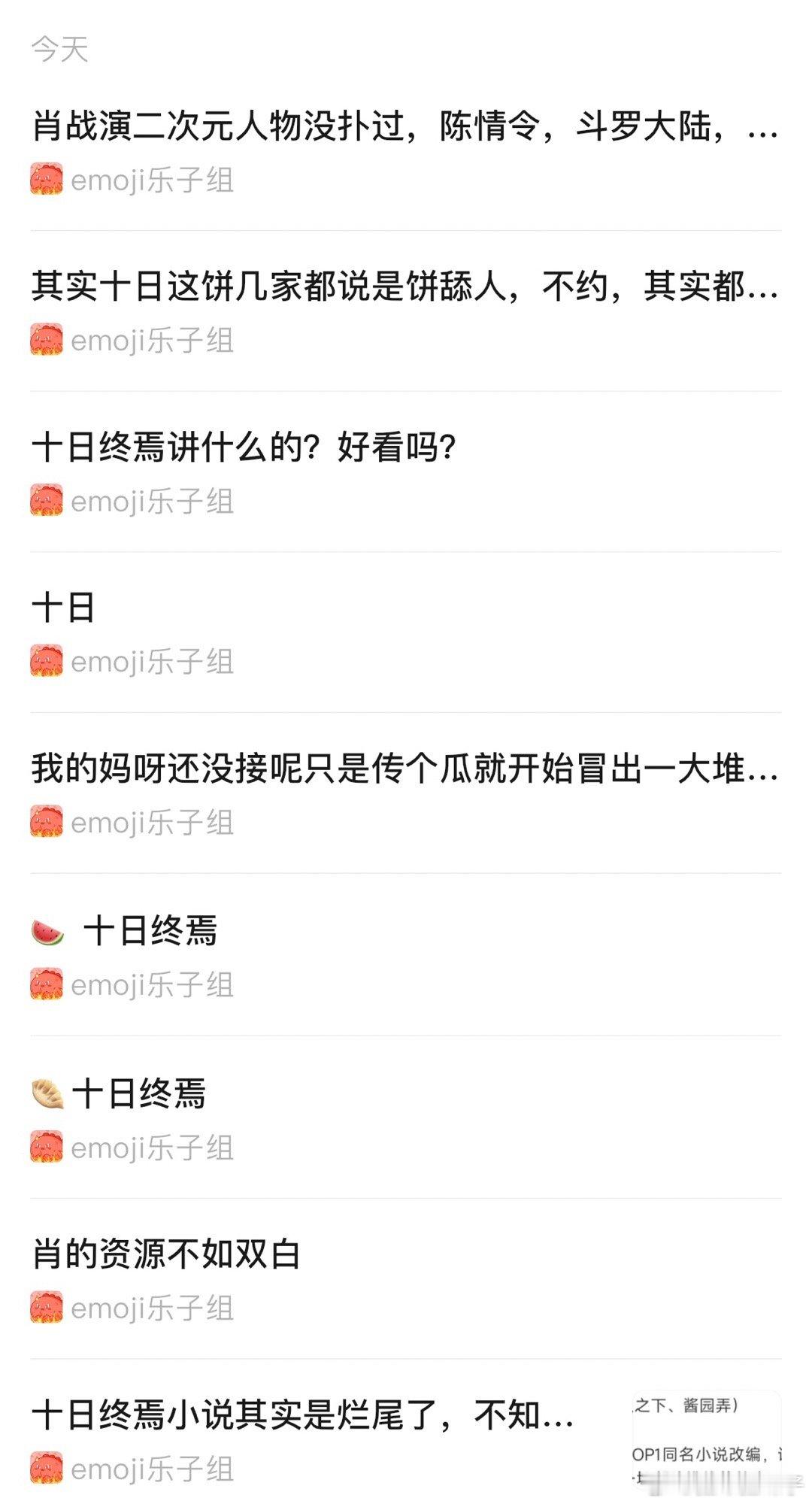Tap the group icon under the 十日 post
Screen dimensions: 812x1504
click(47, 662)
